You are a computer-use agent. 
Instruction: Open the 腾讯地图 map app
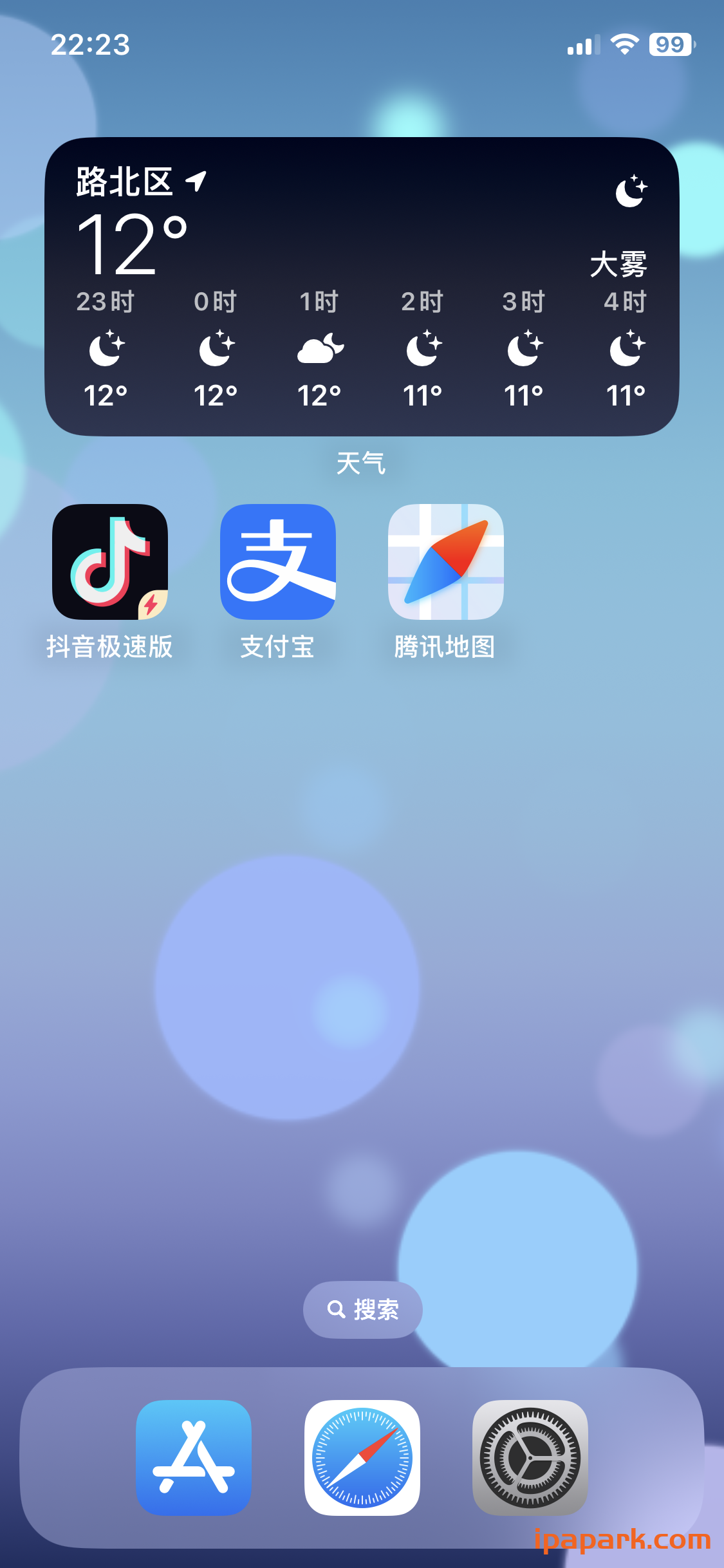pyautogui.click(x=445, y=561)
